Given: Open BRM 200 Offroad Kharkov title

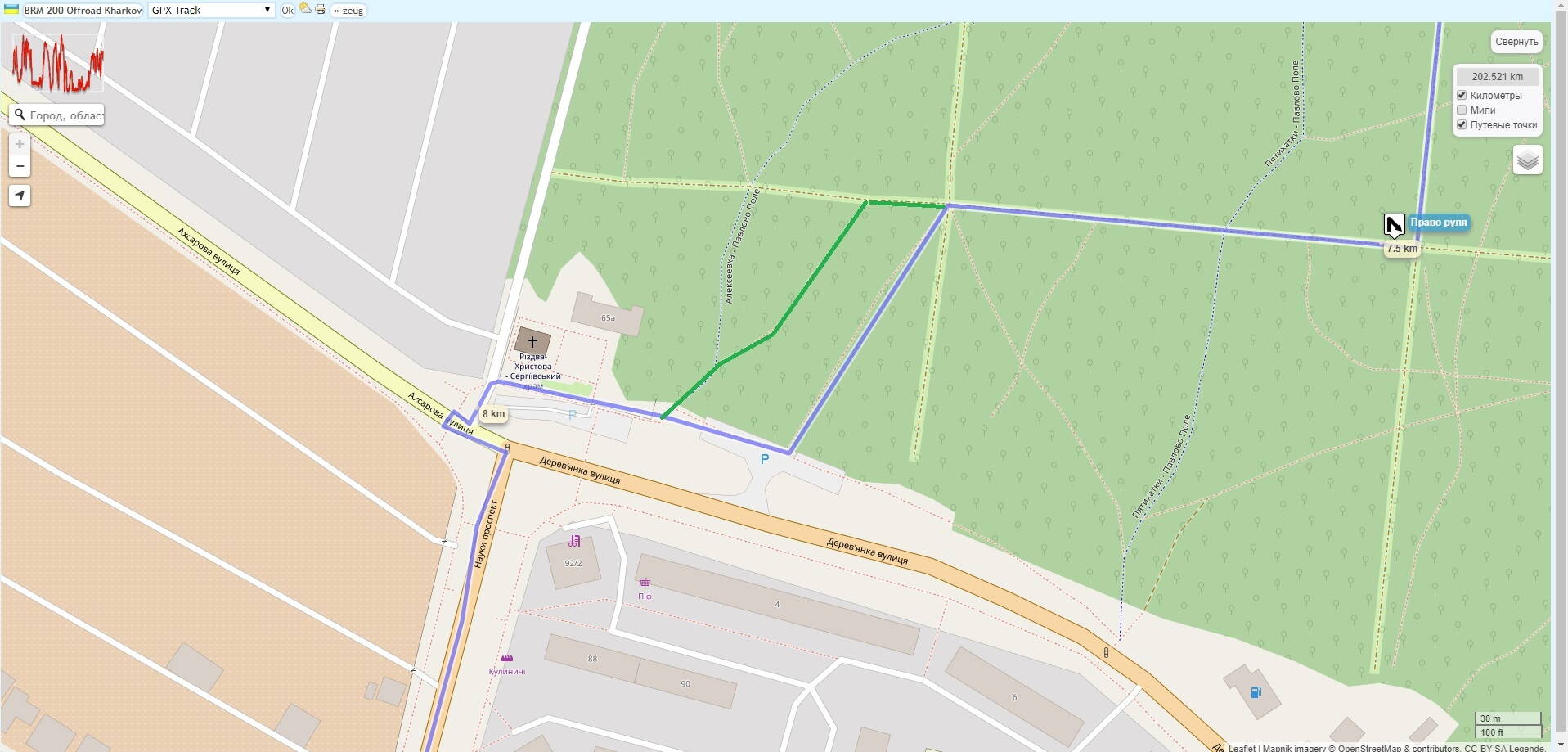Looking at the screenshot, I should (x=83, y=11).
